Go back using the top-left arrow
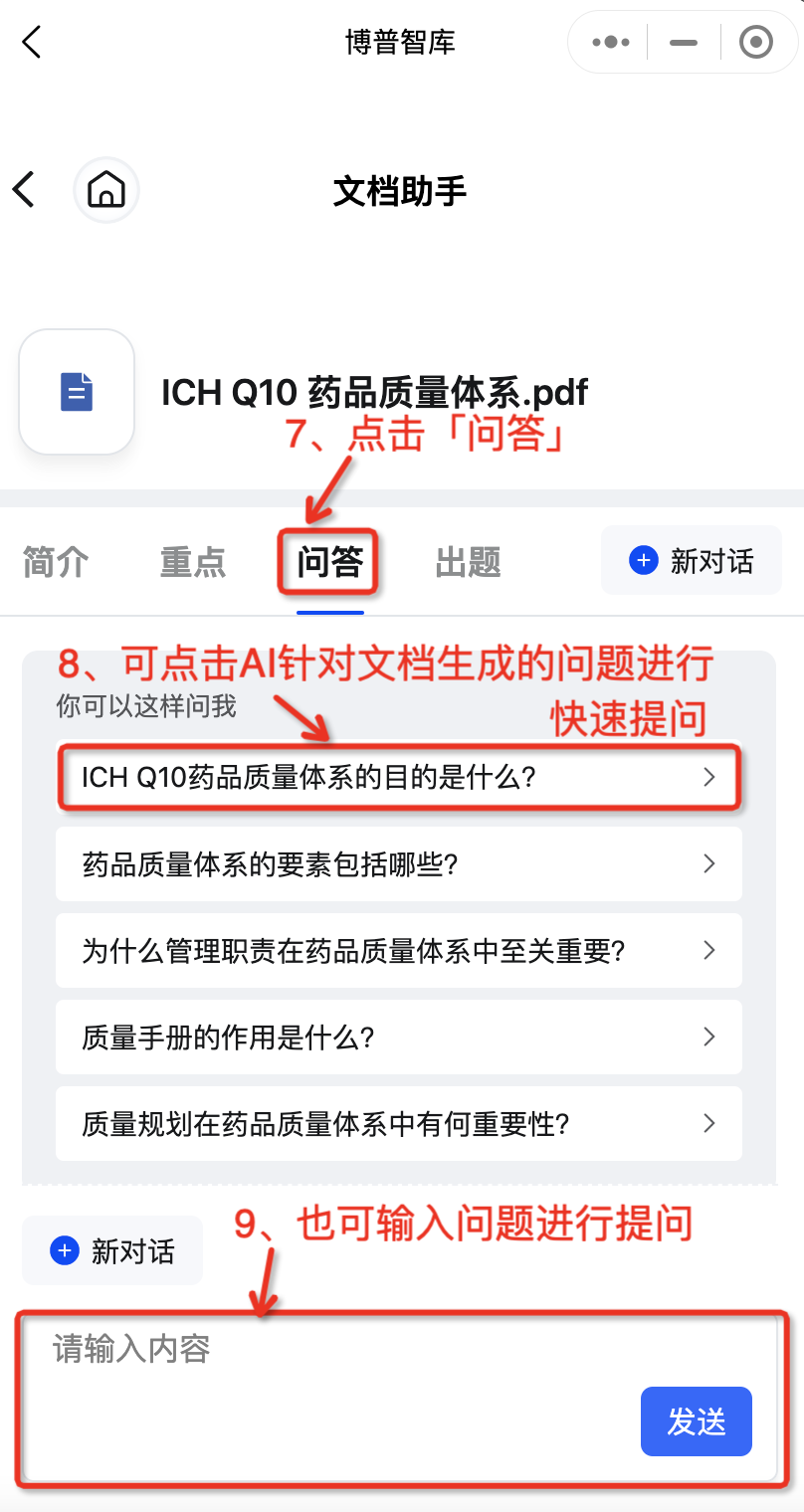This screenshot has width=804, height=1512. tap(32, 42)
